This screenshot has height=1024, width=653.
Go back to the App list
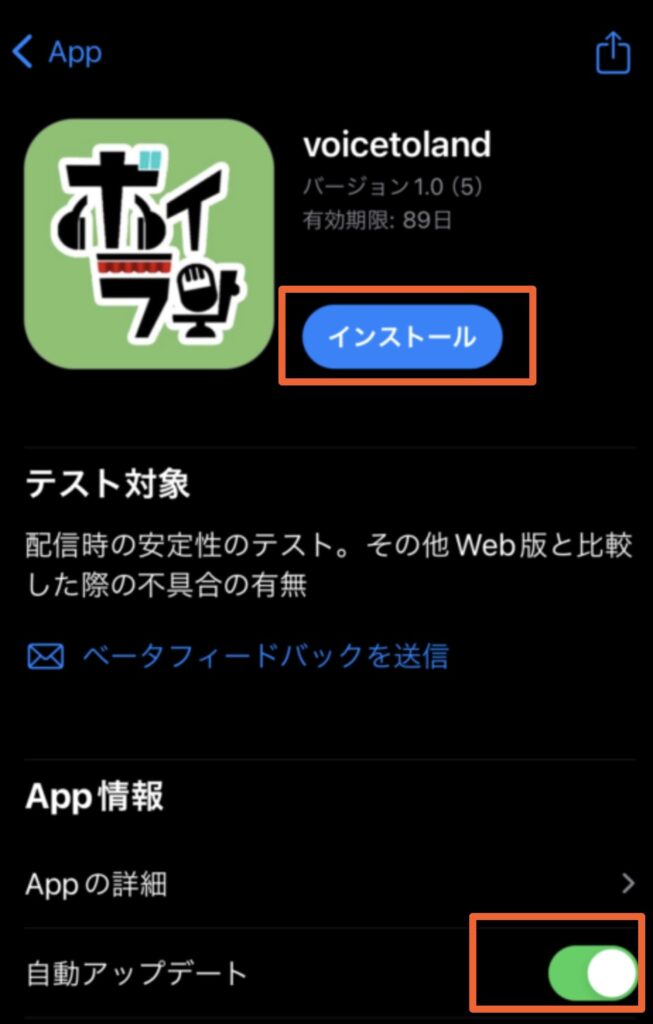point(57,52)
